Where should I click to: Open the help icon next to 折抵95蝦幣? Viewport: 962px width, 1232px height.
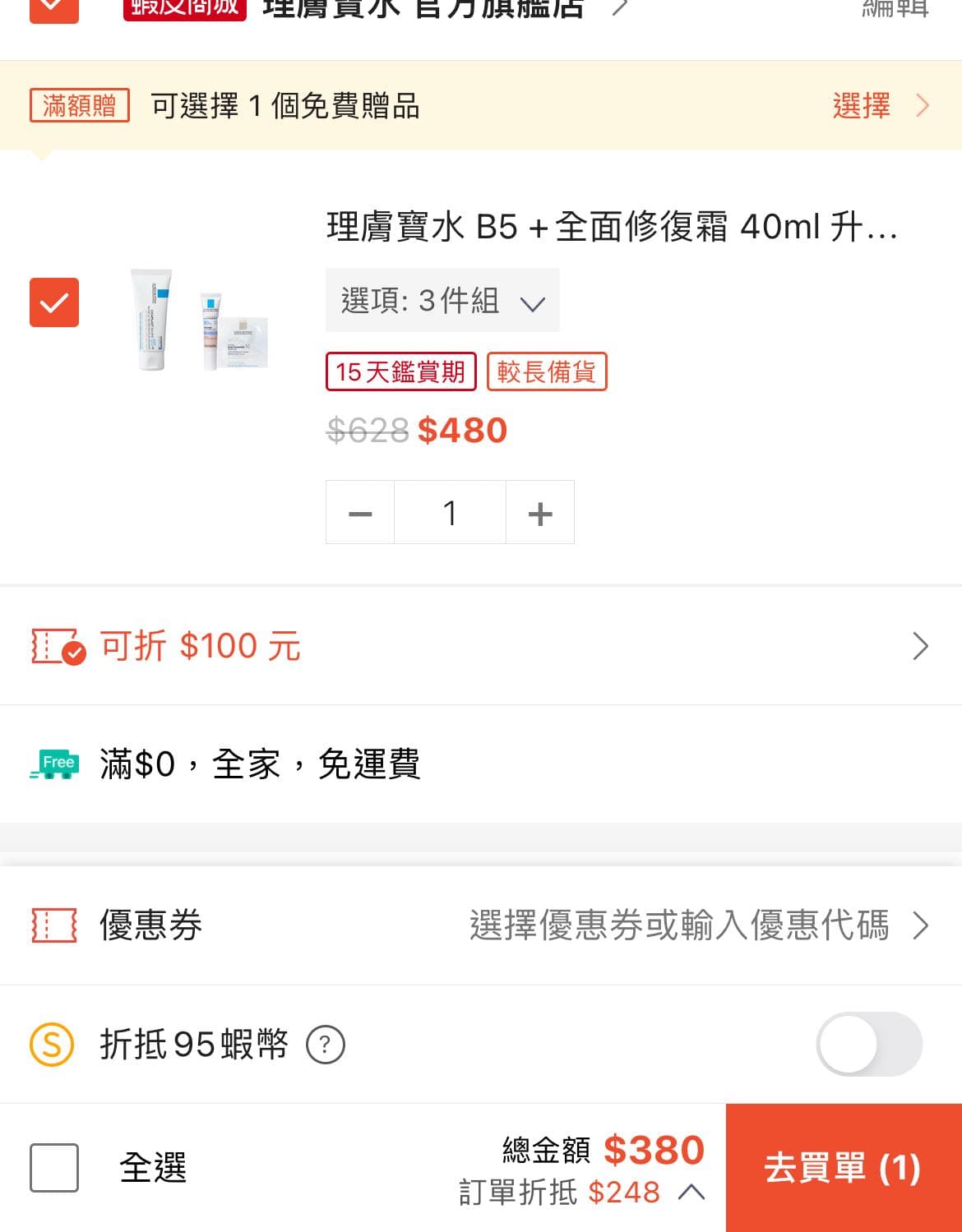[x=326, y=1045]
